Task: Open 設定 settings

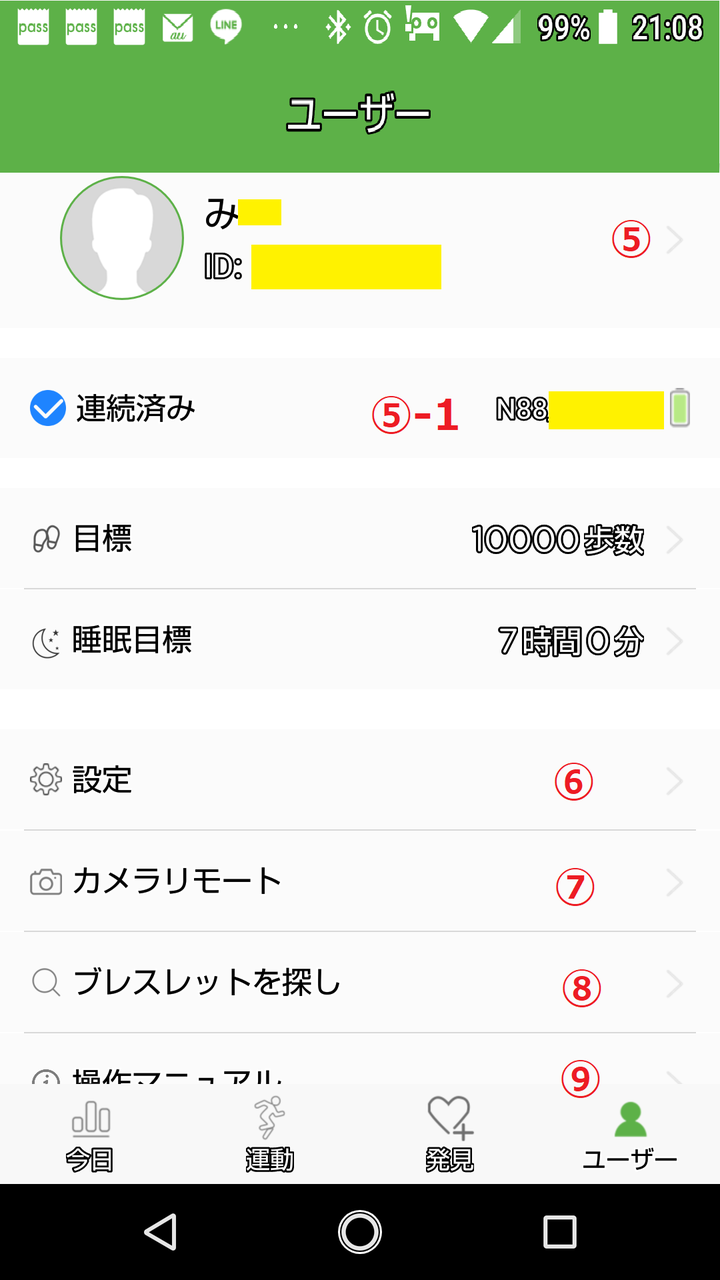Action: tap(360, 781)
